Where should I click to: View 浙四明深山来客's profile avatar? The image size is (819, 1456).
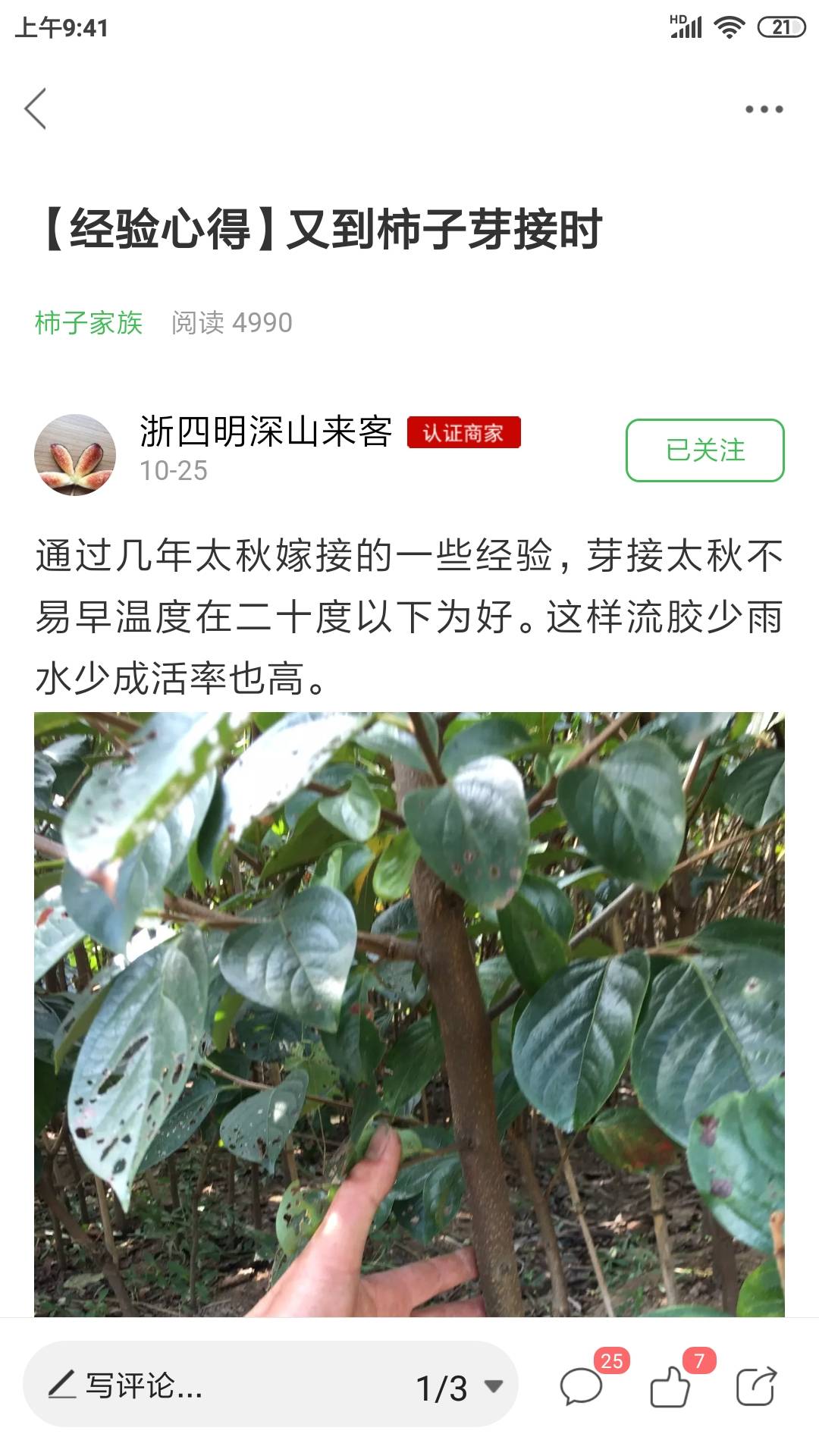tap(75, 454)
